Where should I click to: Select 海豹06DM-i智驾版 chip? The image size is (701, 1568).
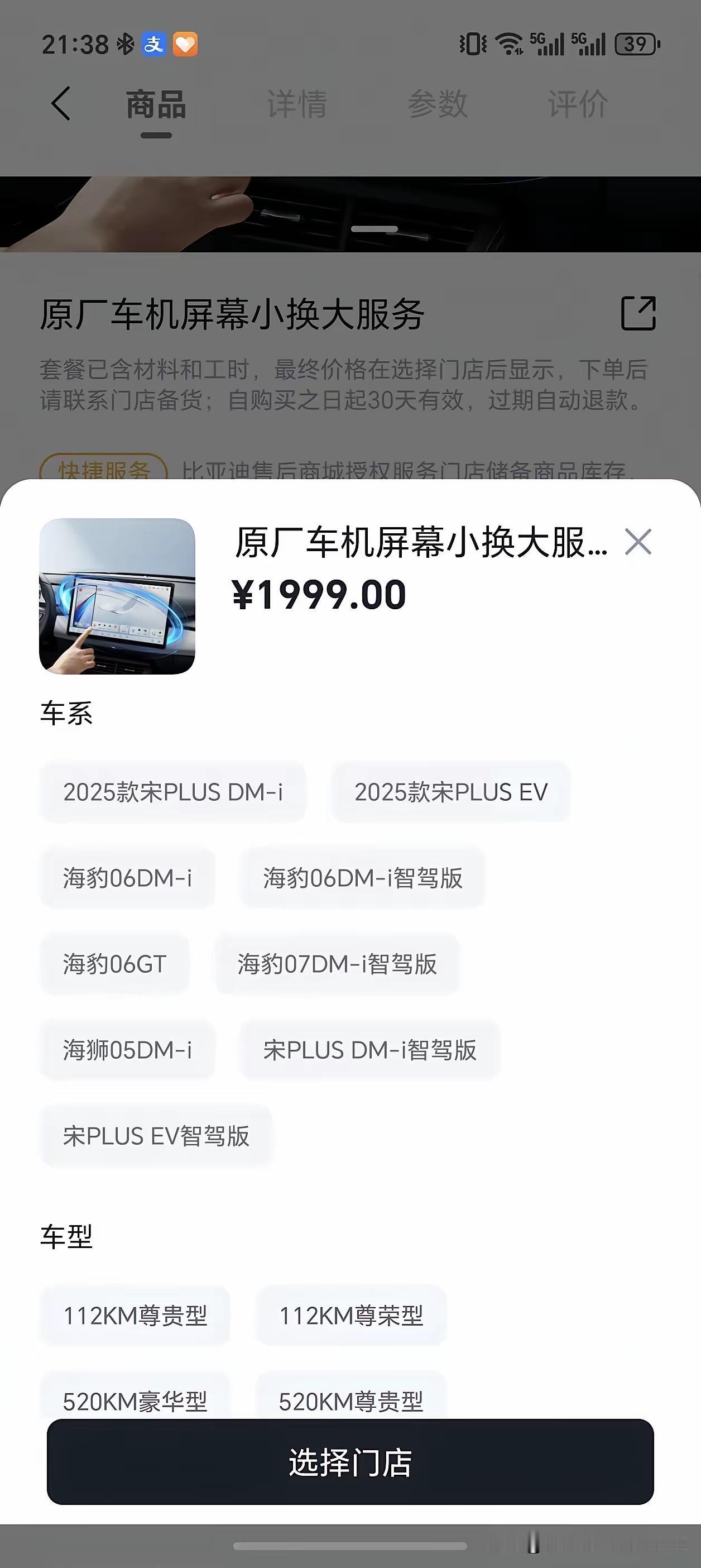point(363,878)
